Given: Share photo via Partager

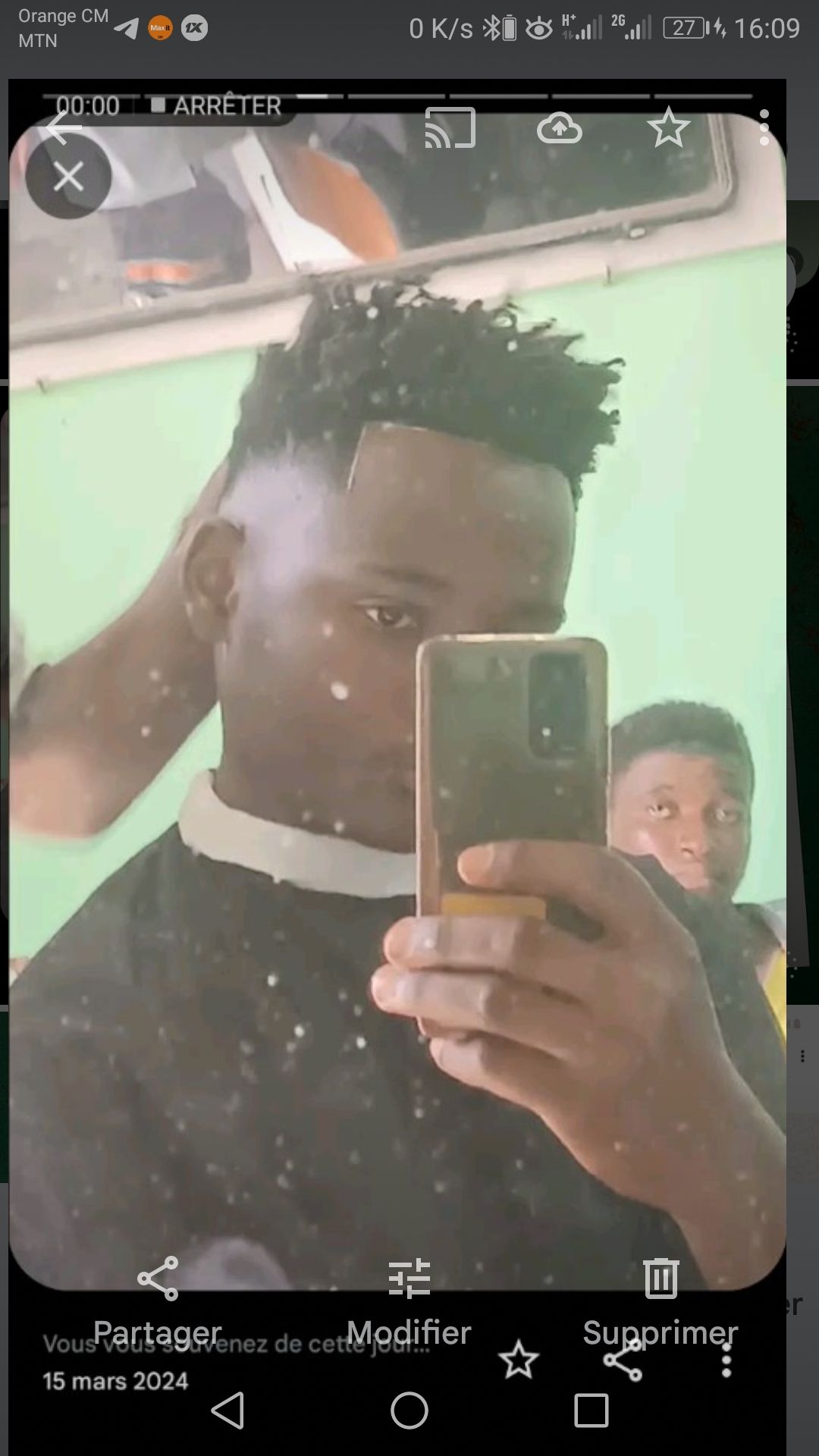Looking at the screenshot, I should tap(158, 1298).
